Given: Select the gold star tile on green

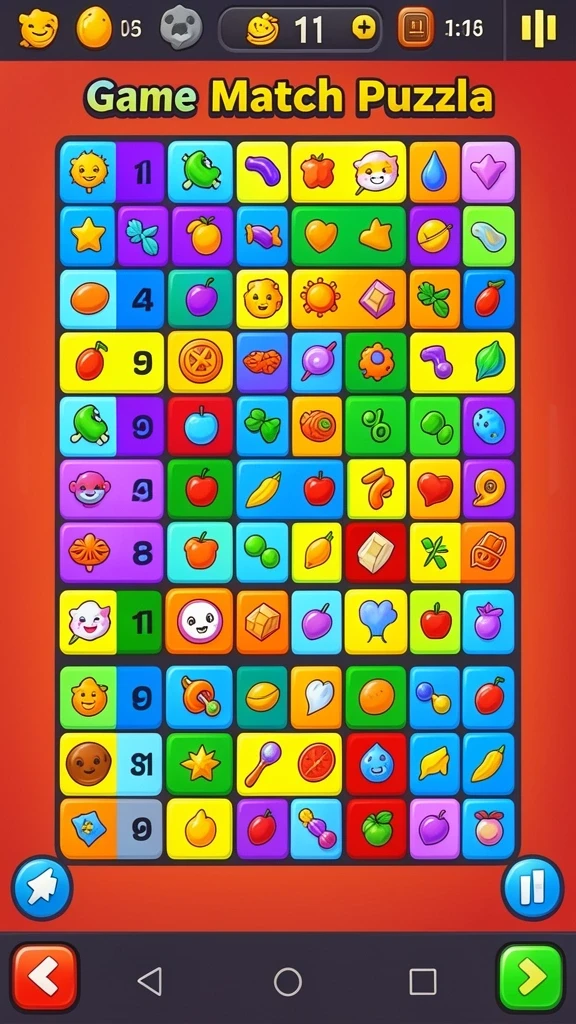Looking at the screenshot, I should click(x=200, y=763).
